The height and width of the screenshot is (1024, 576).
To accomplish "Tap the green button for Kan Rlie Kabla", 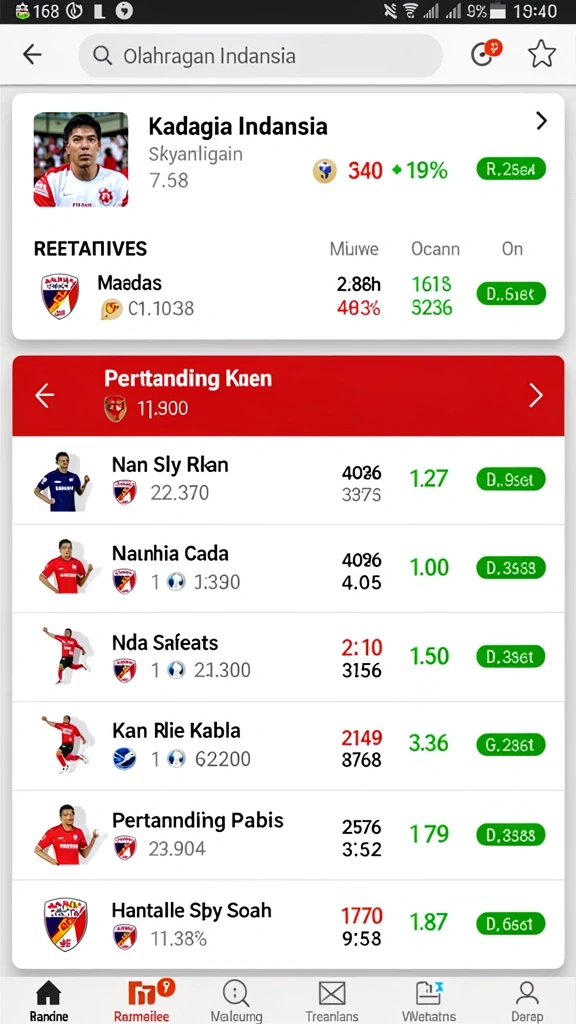I will [510, 744].
